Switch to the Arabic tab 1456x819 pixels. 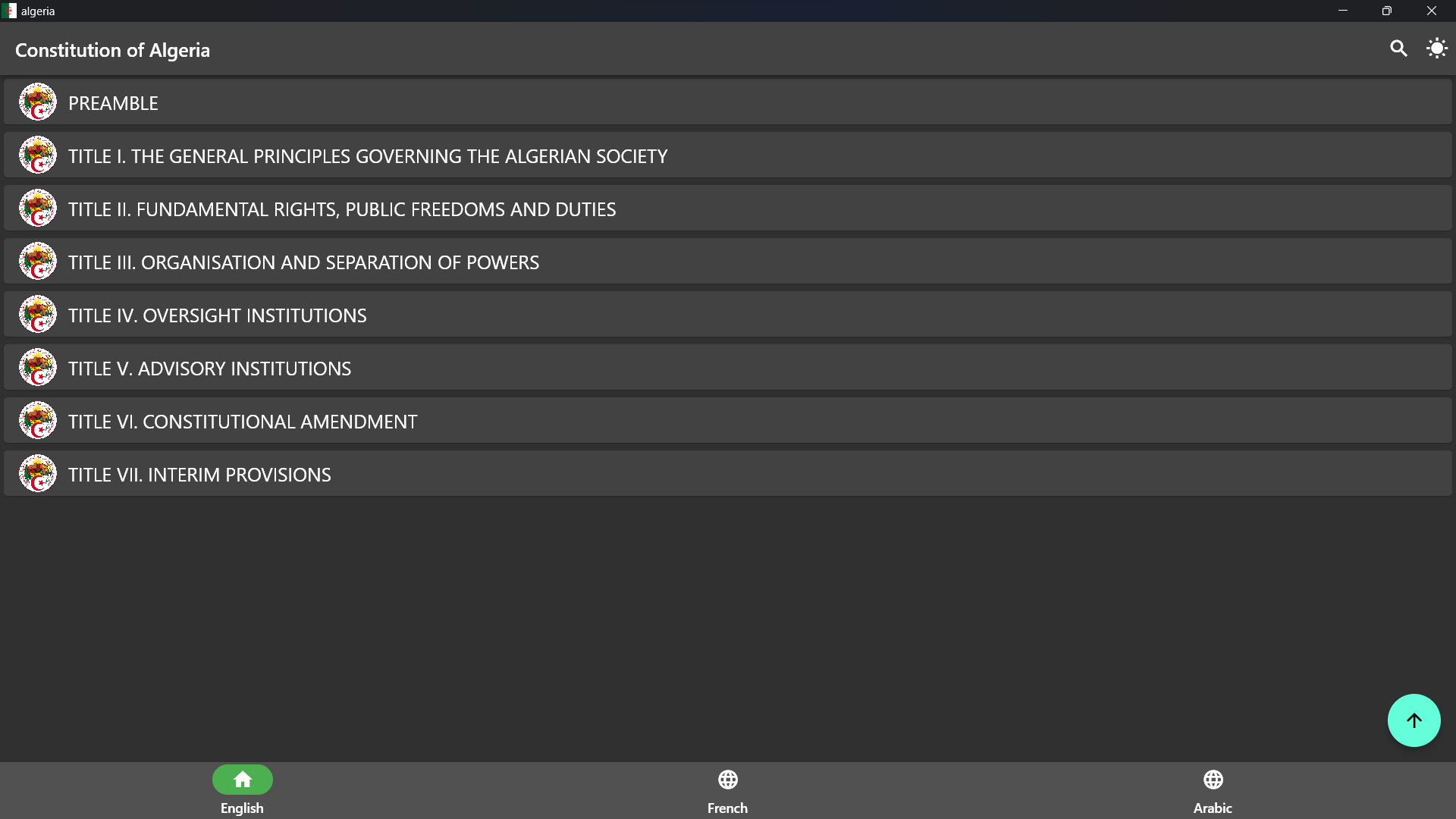click(1213, 790)
